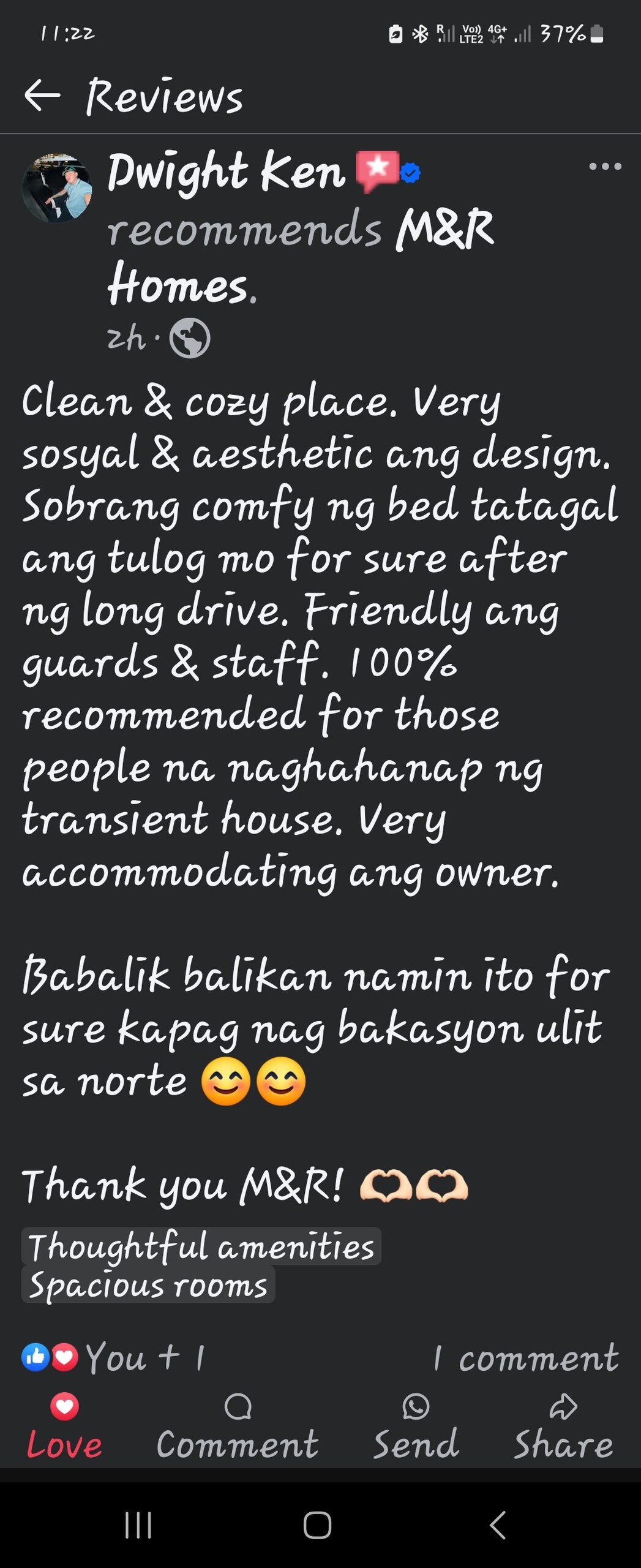The height and width of the screenshot is (1568, 641).
Task: Send this review via WhatsApp
Action: (416, 1428)
